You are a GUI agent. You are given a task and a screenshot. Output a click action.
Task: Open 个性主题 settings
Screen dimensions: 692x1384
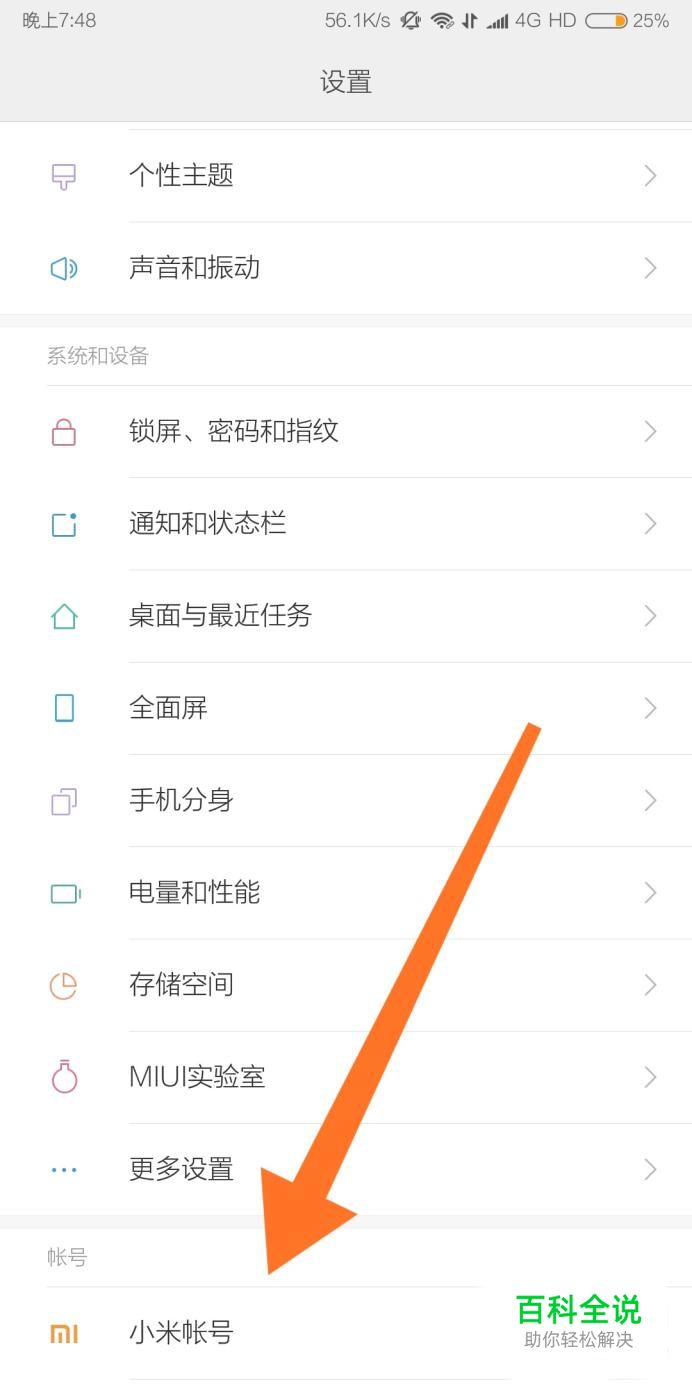click(x=181, y=176)
